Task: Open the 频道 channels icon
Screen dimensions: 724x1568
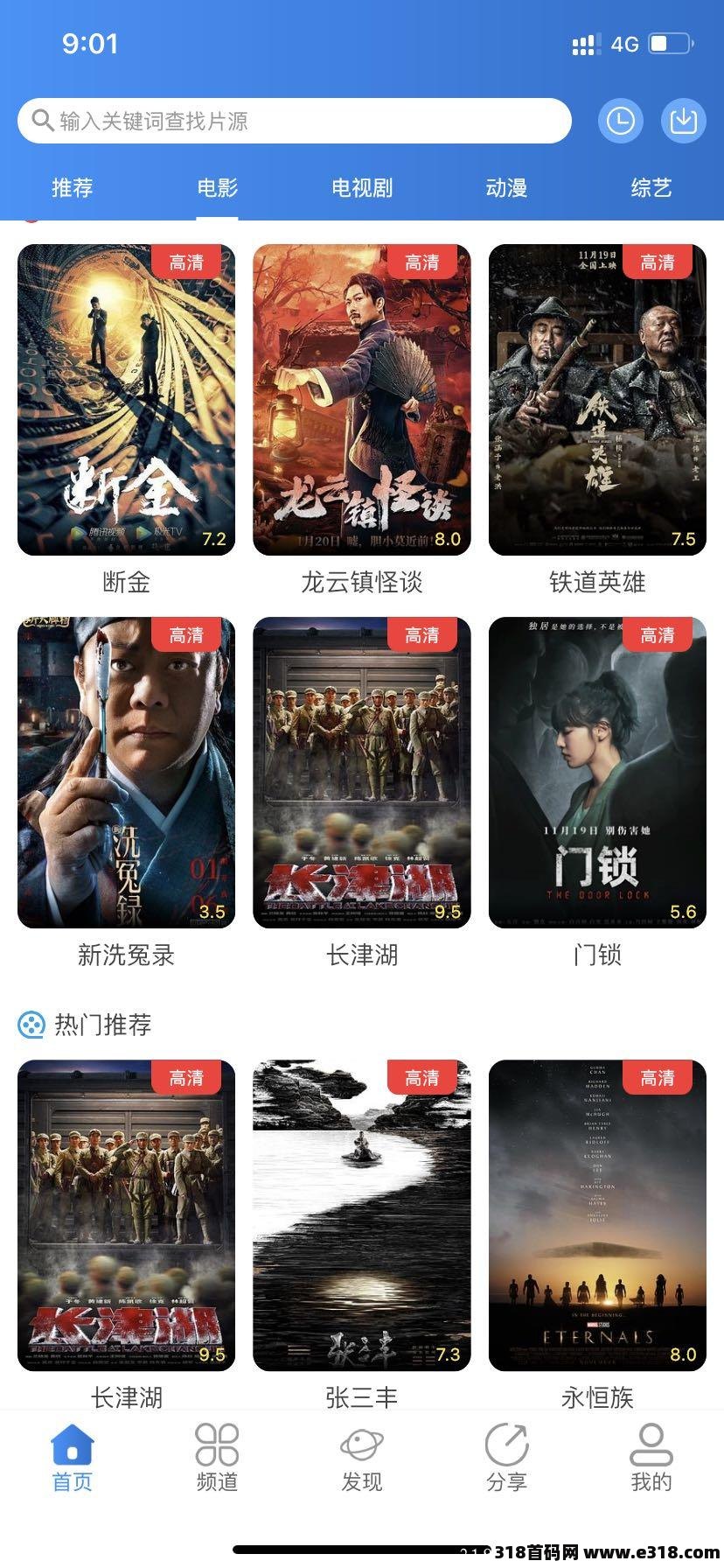Action: point(217,1445)
